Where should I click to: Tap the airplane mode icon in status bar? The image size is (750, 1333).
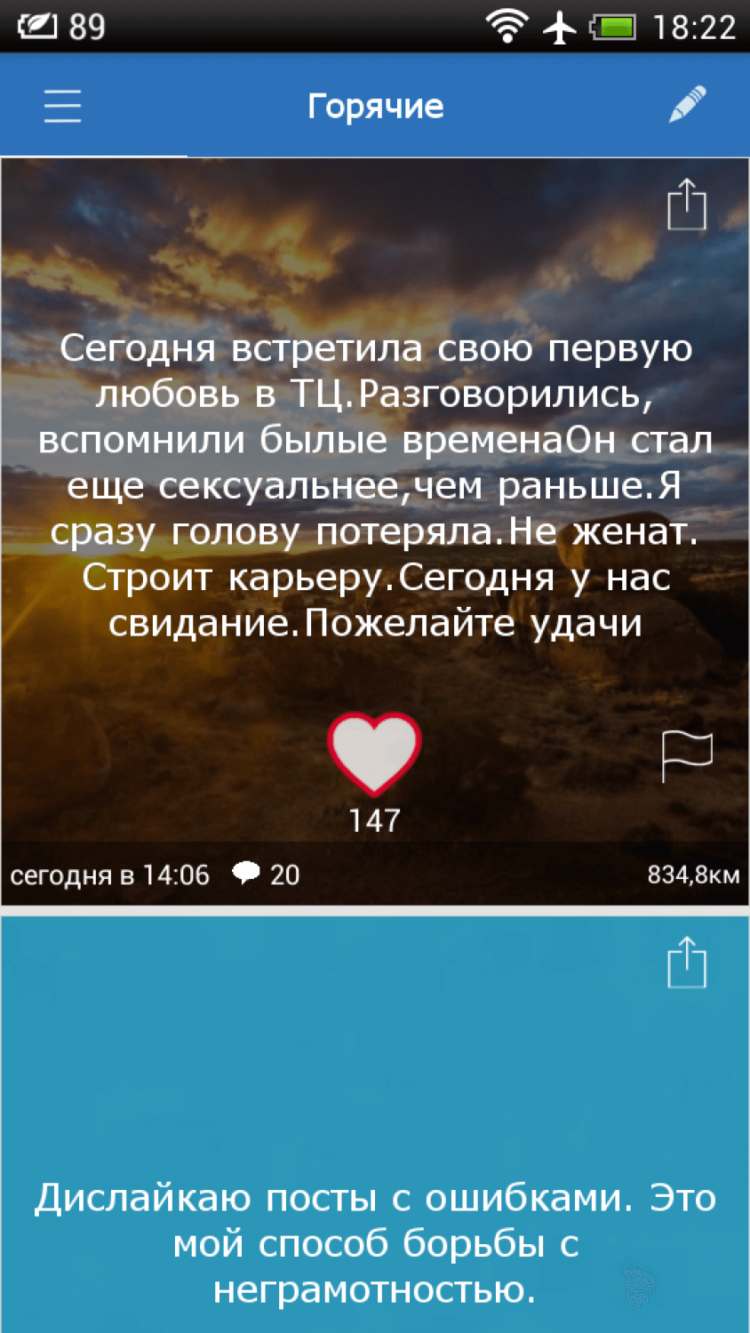(x=560, y=27)
